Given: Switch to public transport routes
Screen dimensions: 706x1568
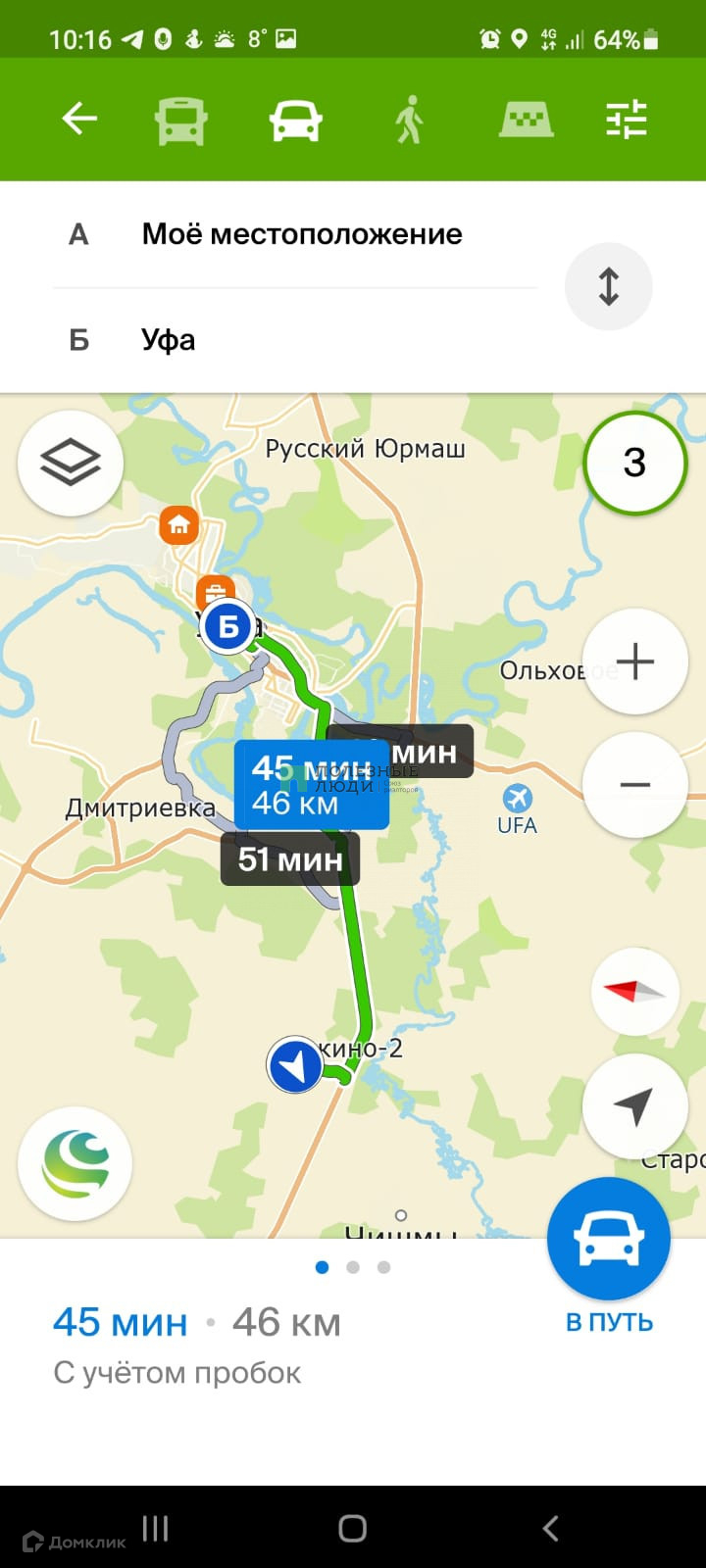Looking at the screenshot, I should 181,122.
